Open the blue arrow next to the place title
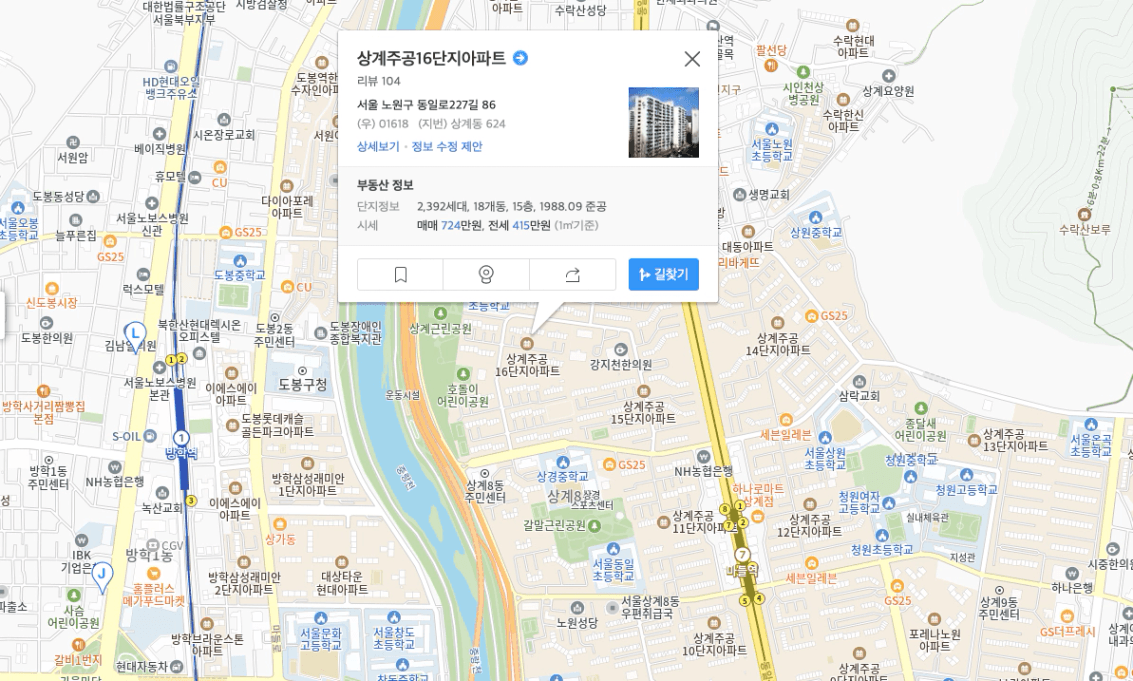This screenshot has height=681, width=1133. click(x=520, y=59)
